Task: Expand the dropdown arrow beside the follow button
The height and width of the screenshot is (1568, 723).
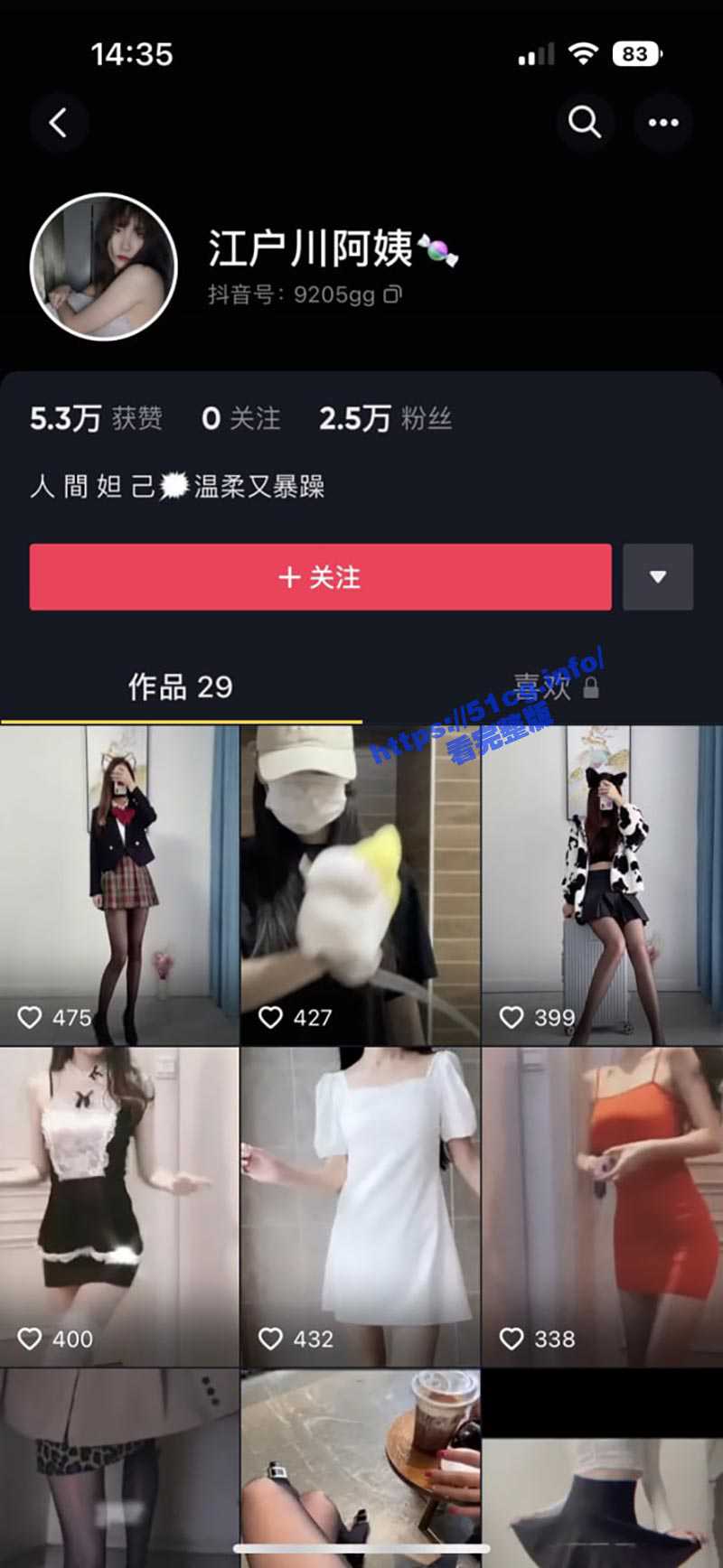Action: pos(658,577)
